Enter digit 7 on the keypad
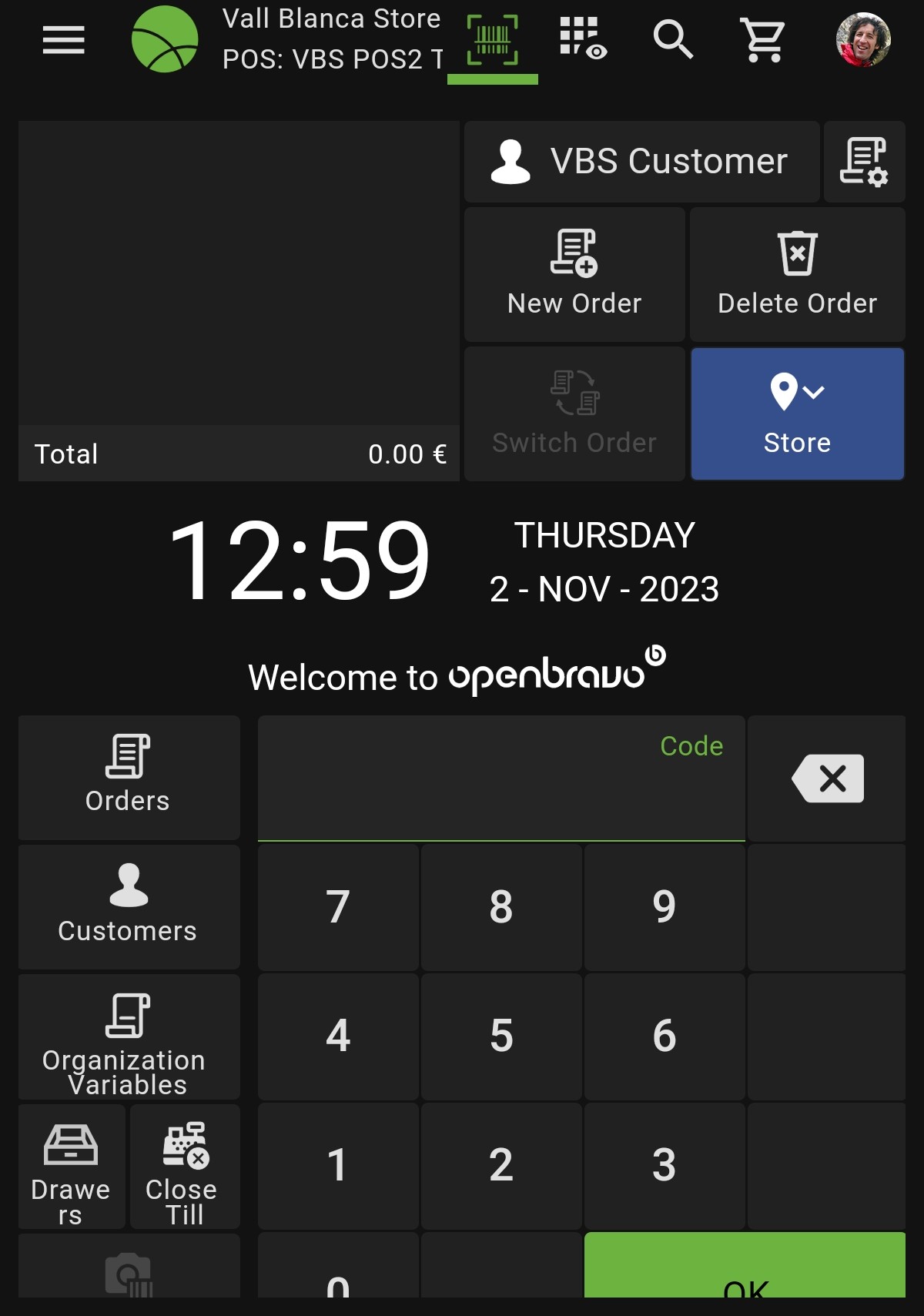This screenshot has width=924, height=1316. pyautogui.click(x=338, y=906)
